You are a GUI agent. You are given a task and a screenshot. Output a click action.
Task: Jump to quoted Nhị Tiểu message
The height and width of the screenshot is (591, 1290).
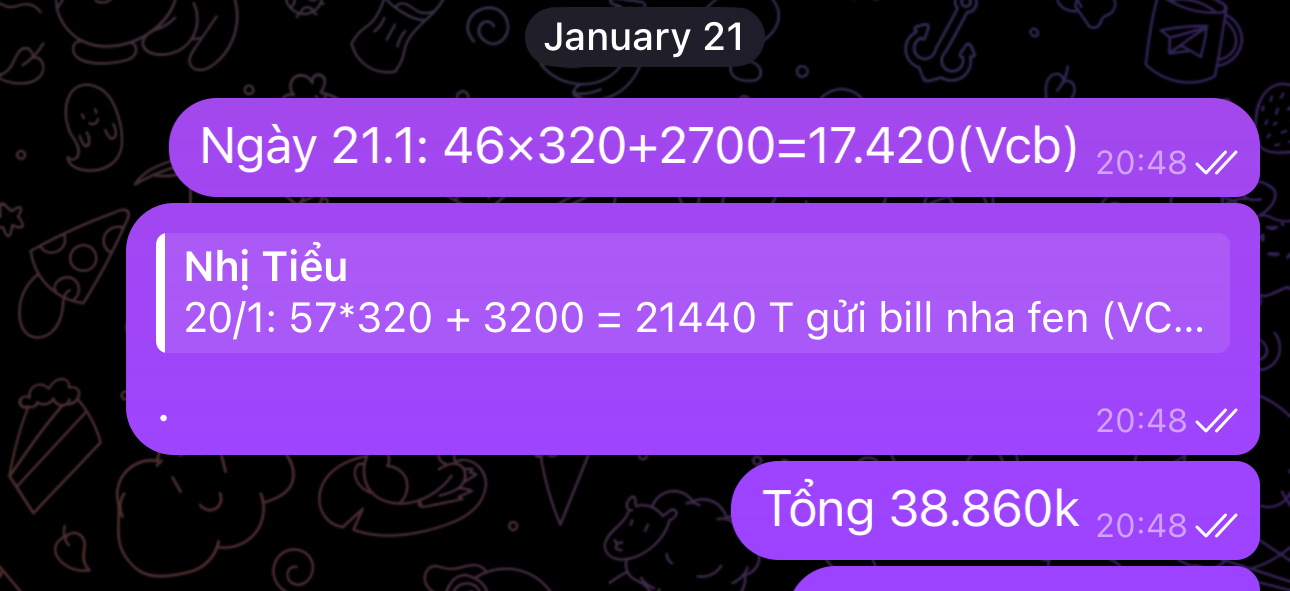pos(692,293)
